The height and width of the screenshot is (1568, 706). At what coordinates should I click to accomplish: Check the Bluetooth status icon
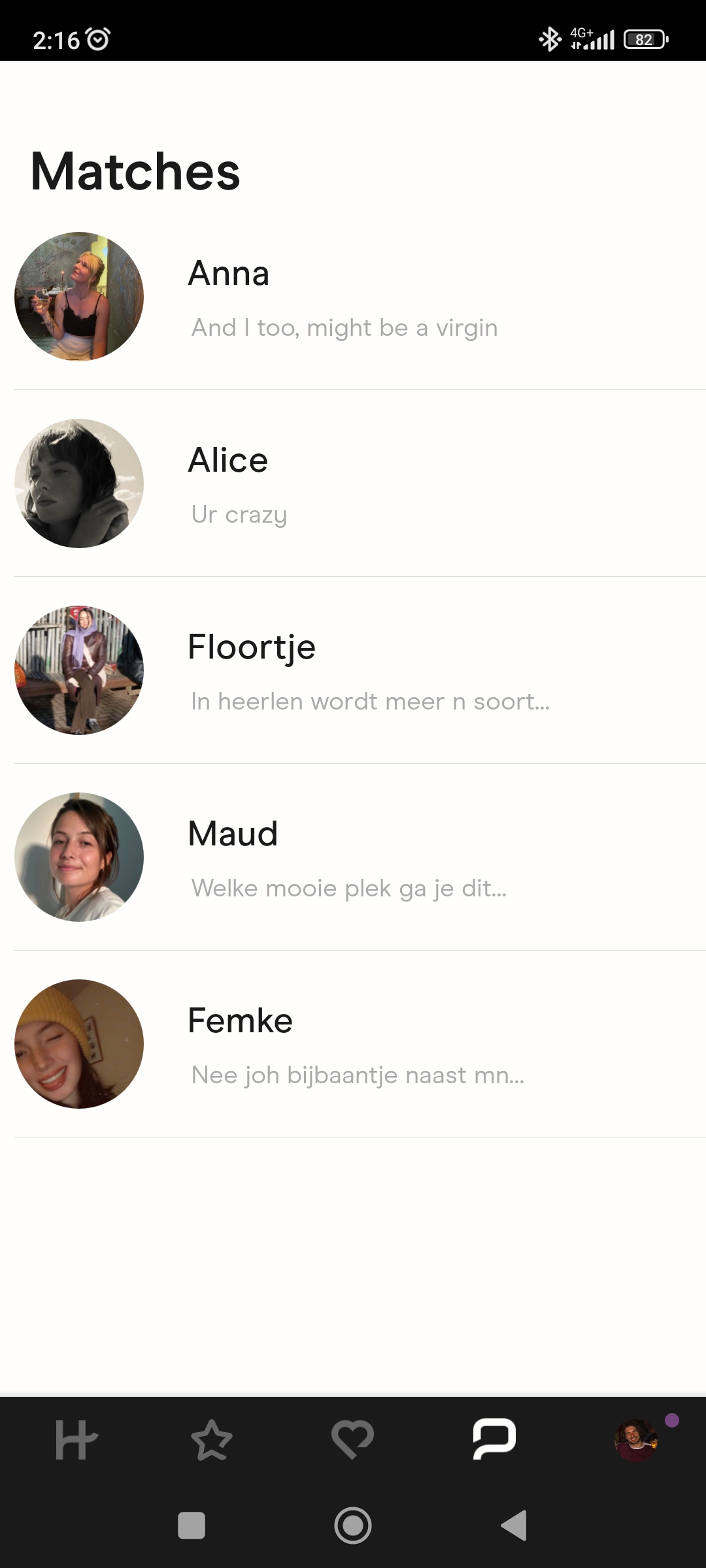coord(550,39)
